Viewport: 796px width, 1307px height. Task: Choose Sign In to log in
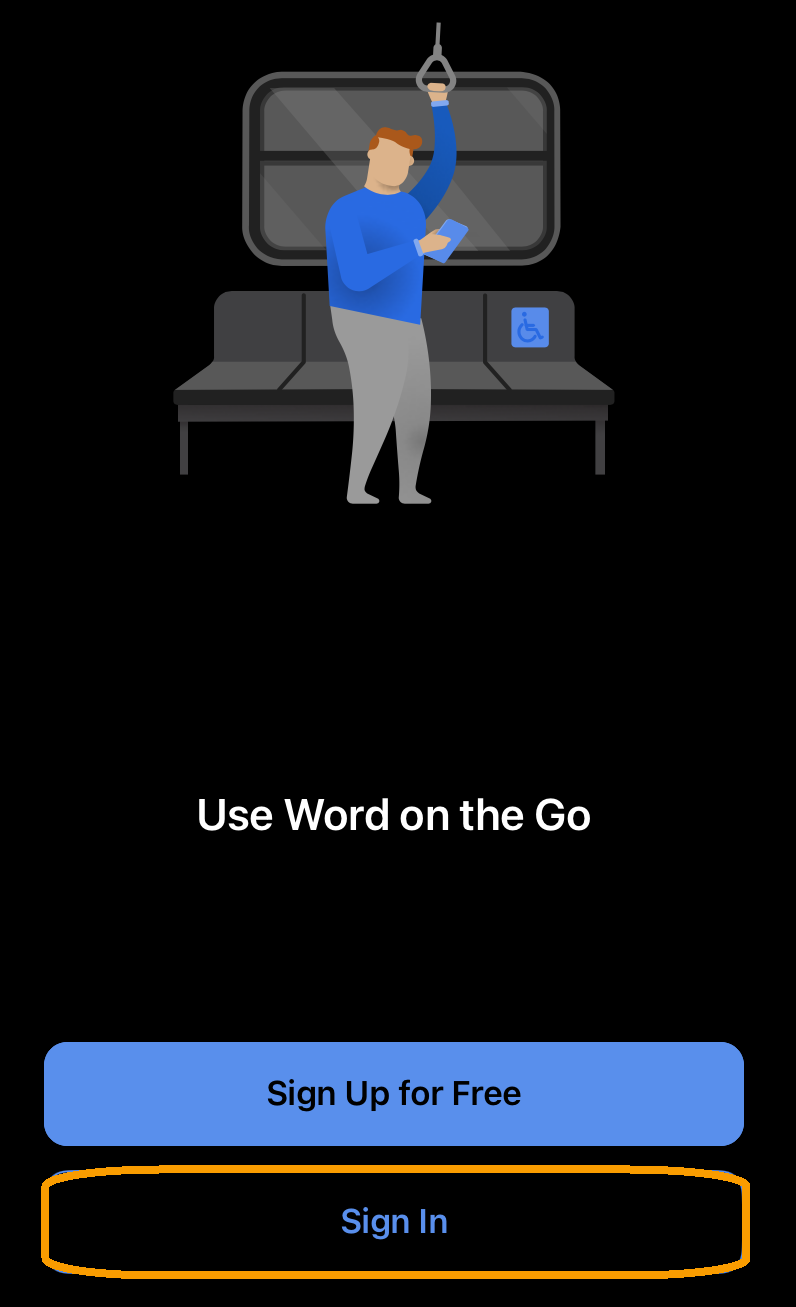click(x=394, y=1221)
